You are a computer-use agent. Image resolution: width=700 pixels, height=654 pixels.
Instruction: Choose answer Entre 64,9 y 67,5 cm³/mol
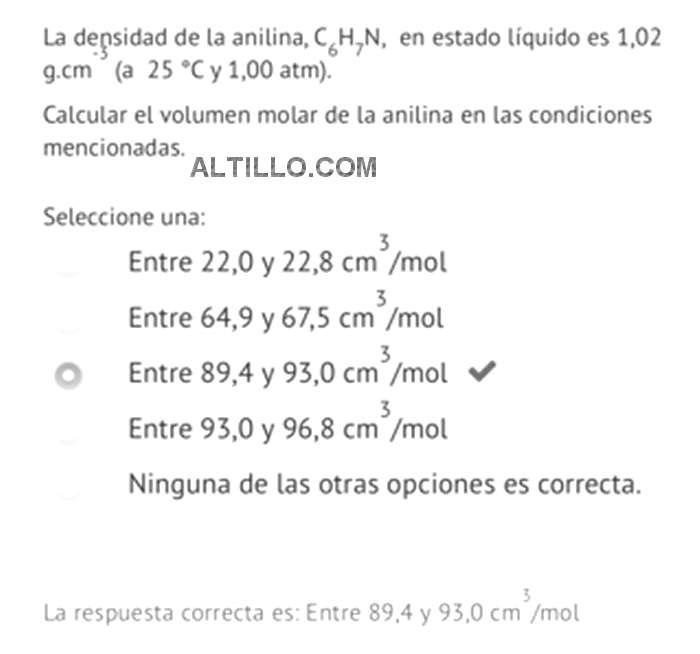tap(68, 320)
